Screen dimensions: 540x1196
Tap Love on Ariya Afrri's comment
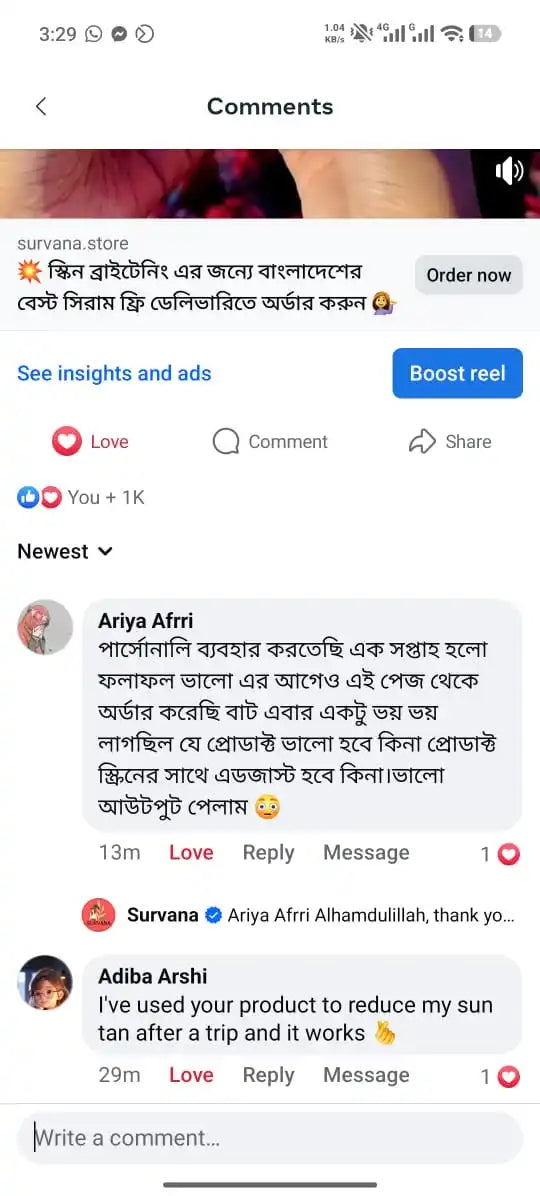tap(191, 853)
